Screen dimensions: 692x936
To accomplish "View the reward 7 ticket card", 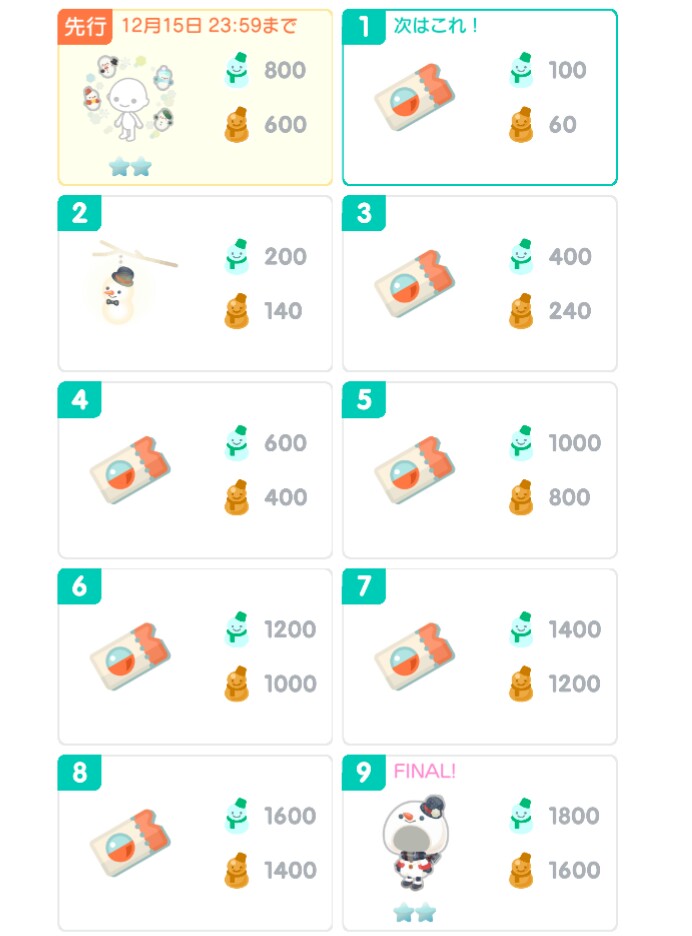I will [479, 657].
